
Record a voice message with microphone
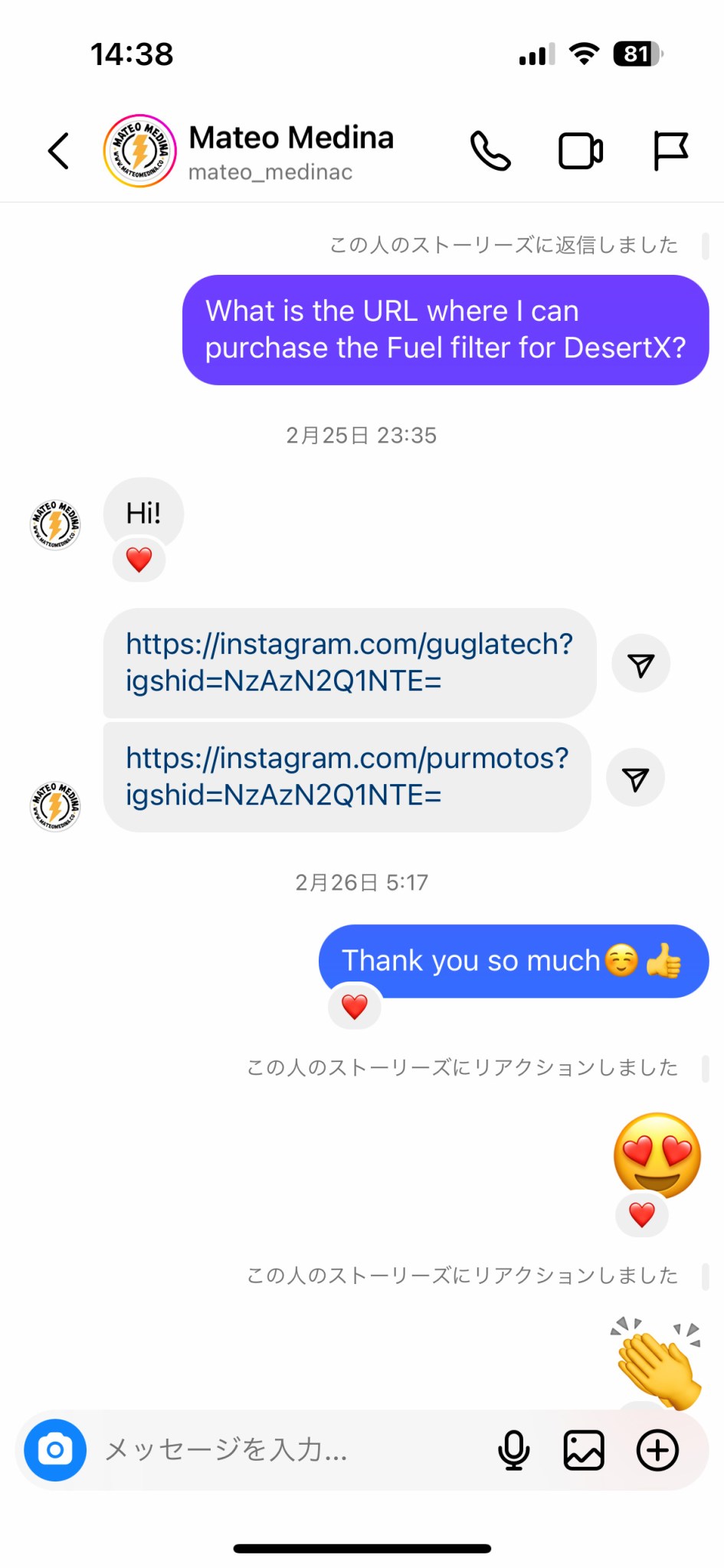[513, 1449]
